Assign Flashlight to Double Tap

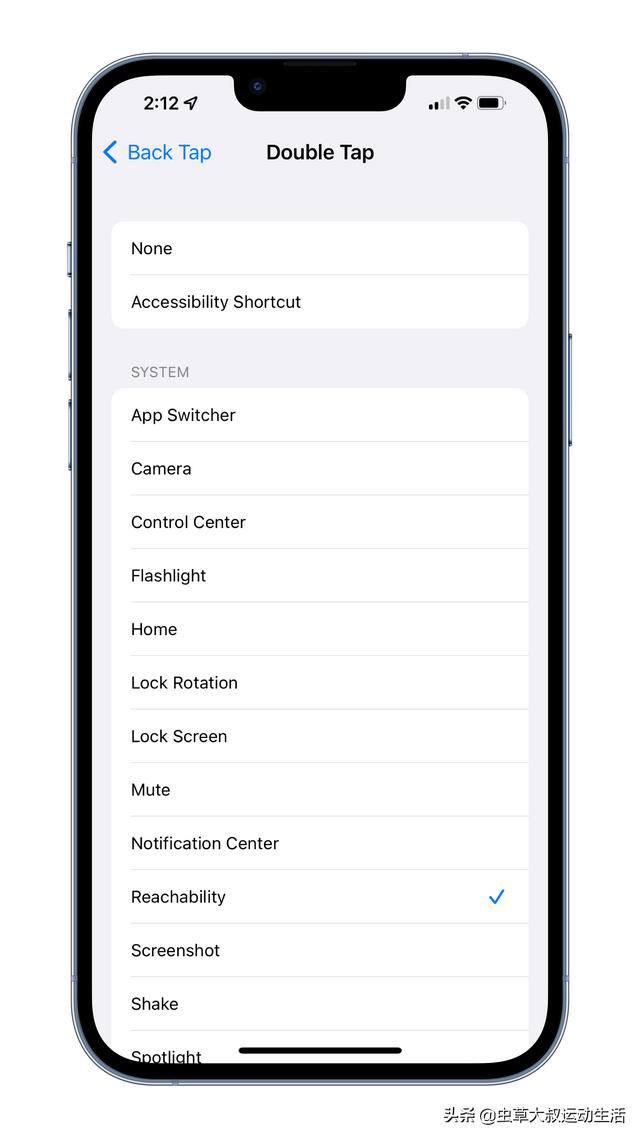[320, 576]
